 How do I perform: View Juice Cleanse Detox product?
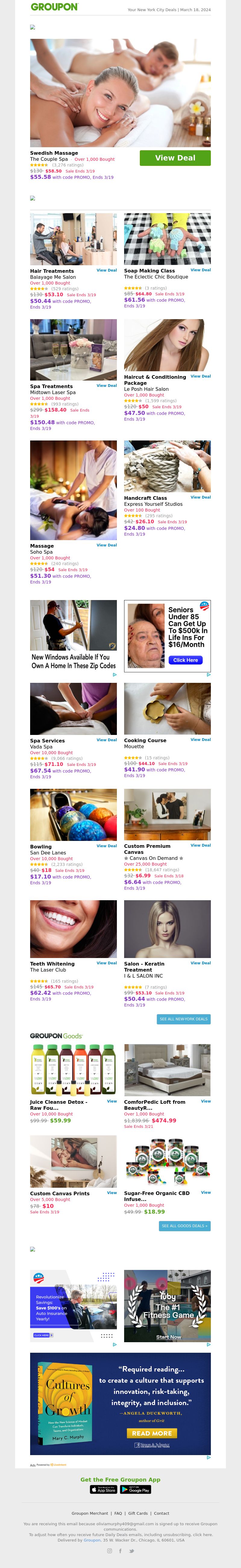click(x=111, y=1101)
